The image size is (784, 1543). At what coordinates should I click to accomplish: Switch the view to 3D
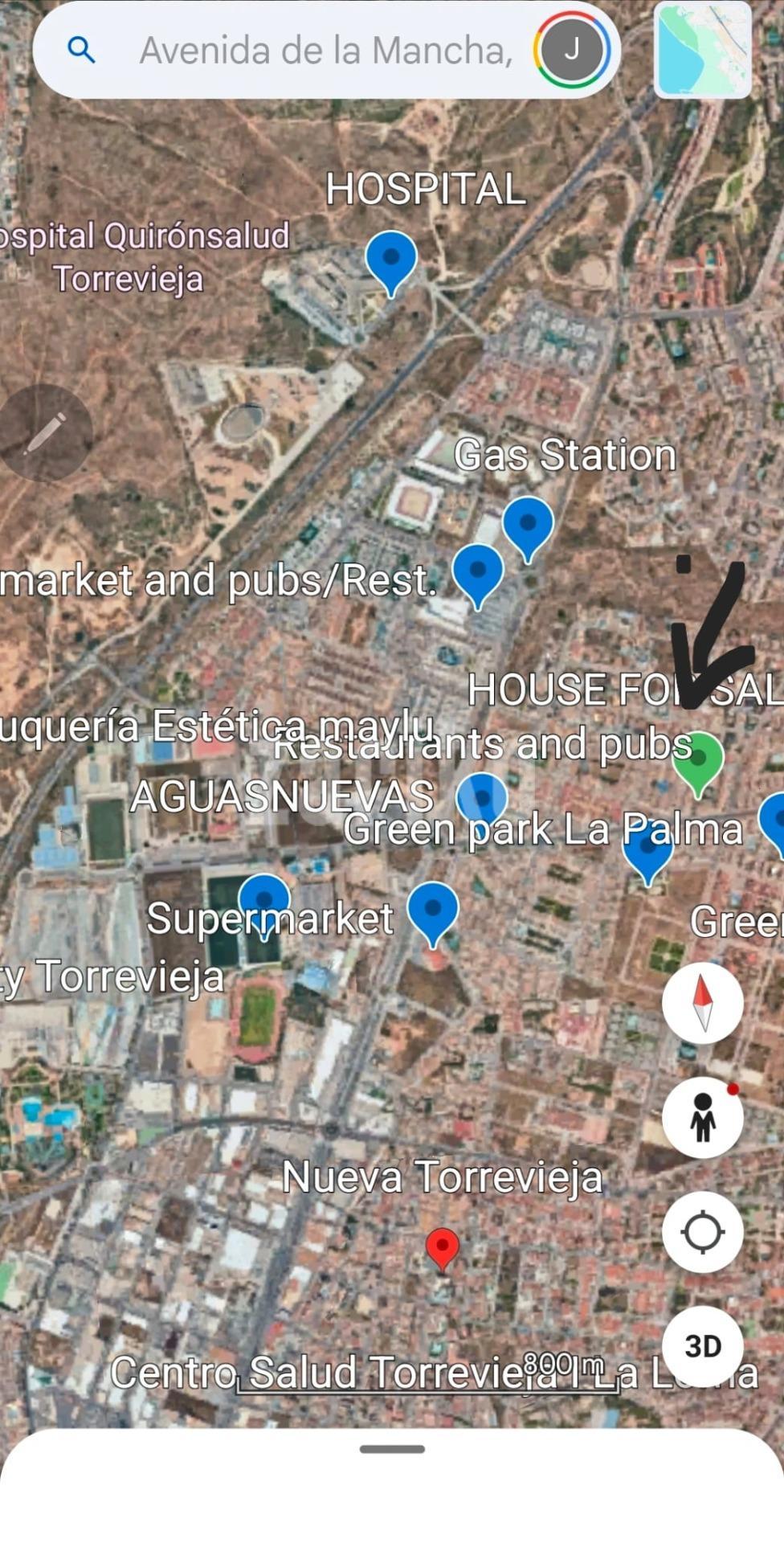coord(702,1346)
